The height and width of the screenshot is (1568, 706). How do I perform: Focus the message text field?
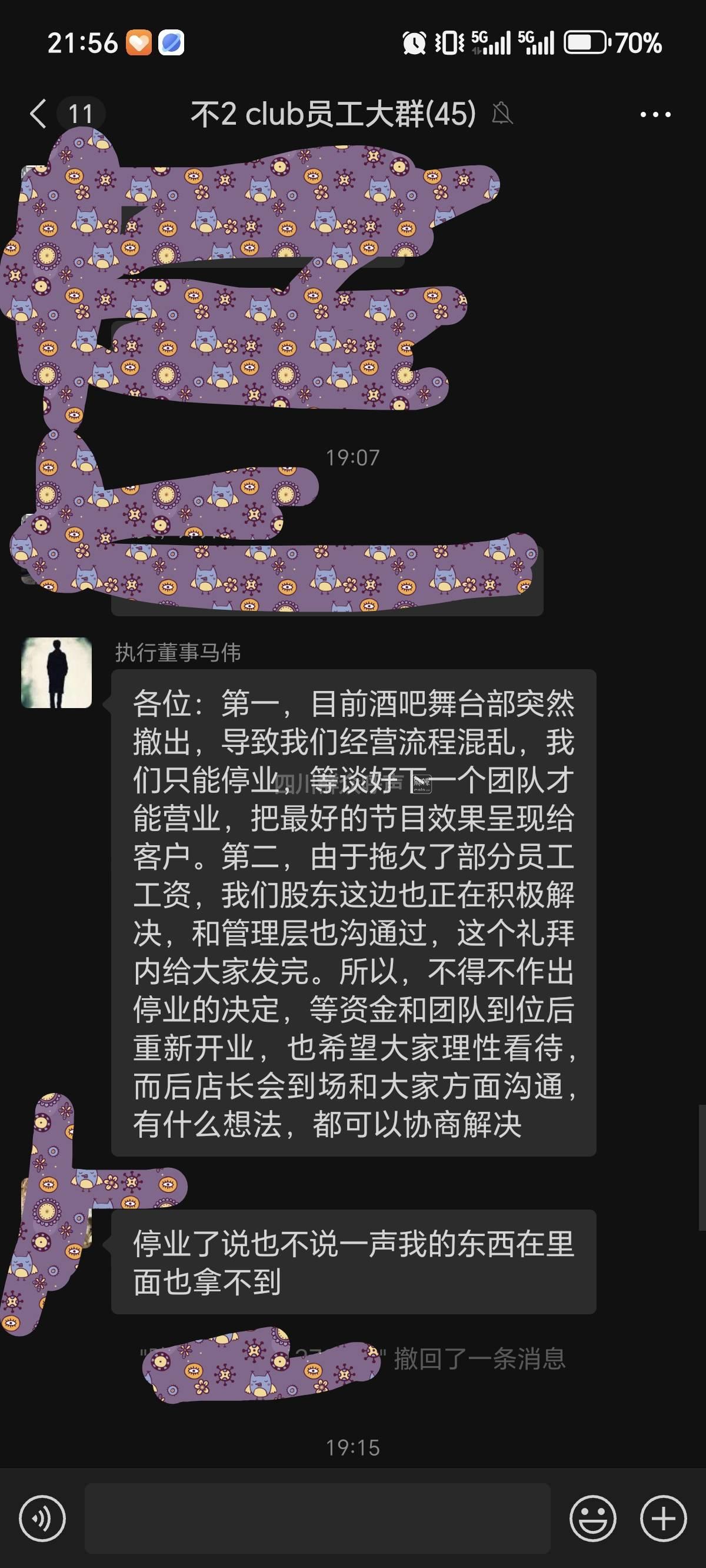(x=317, y=1519)
